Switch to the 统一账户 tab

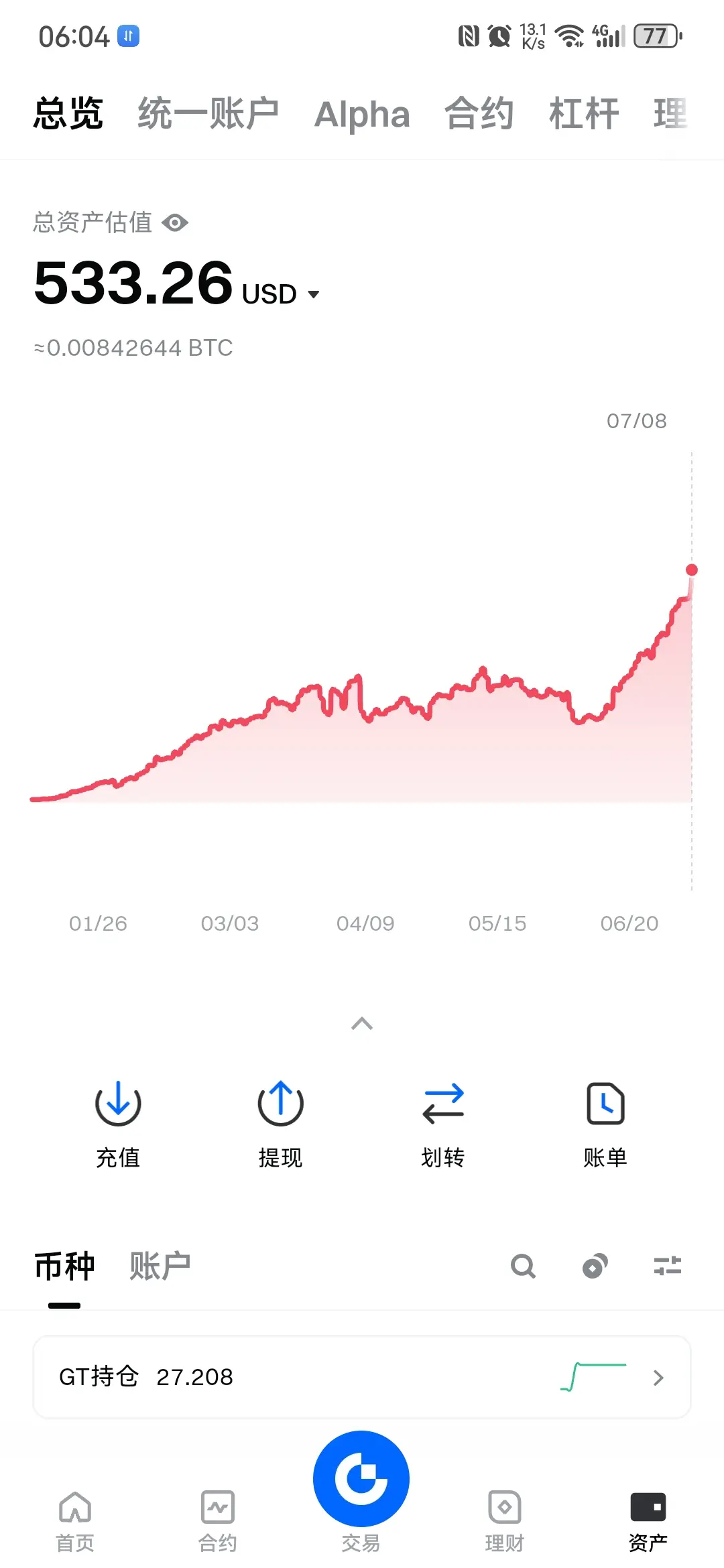208,113
